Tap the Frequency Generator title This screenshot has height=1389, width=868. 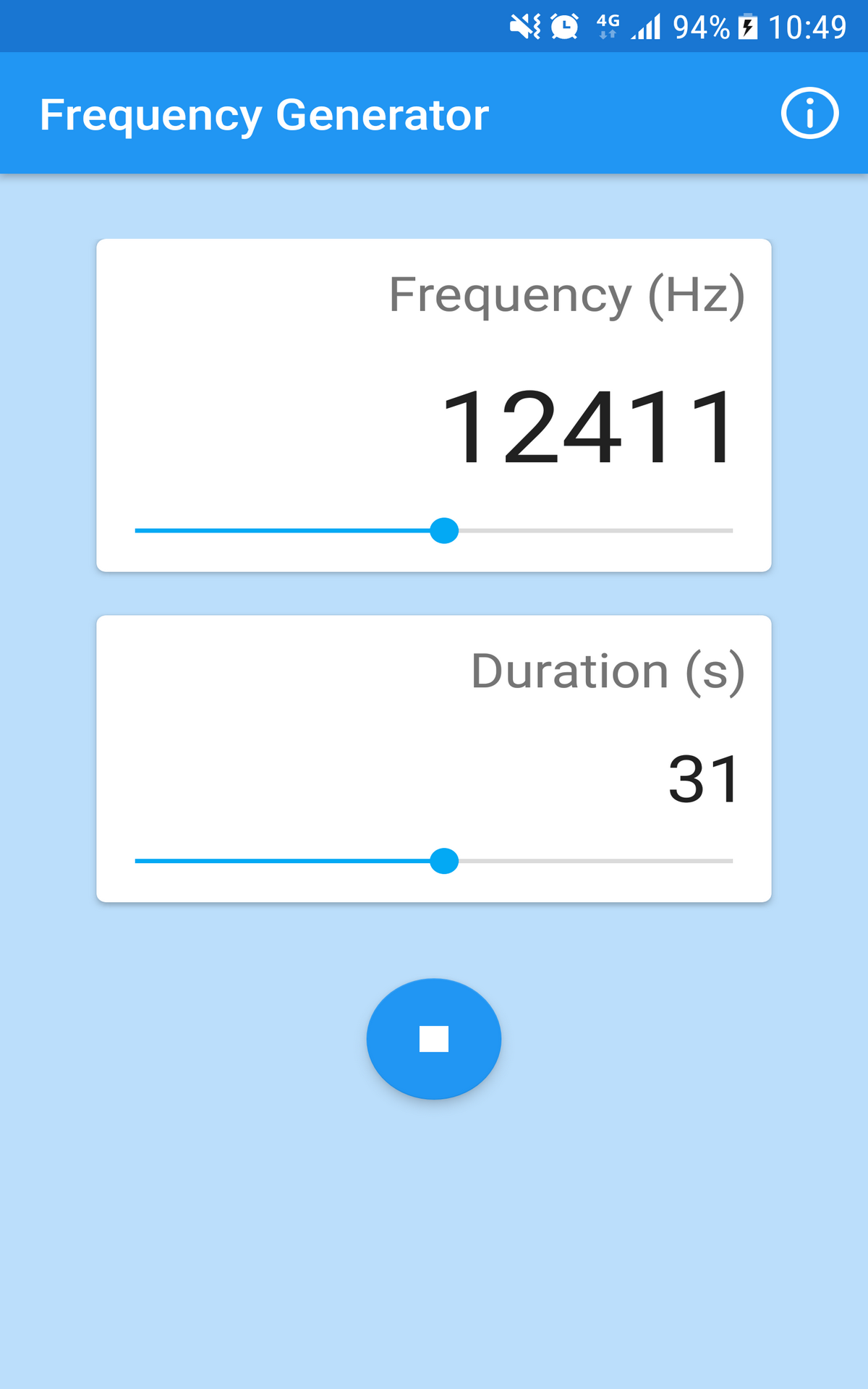coord(265,112)
